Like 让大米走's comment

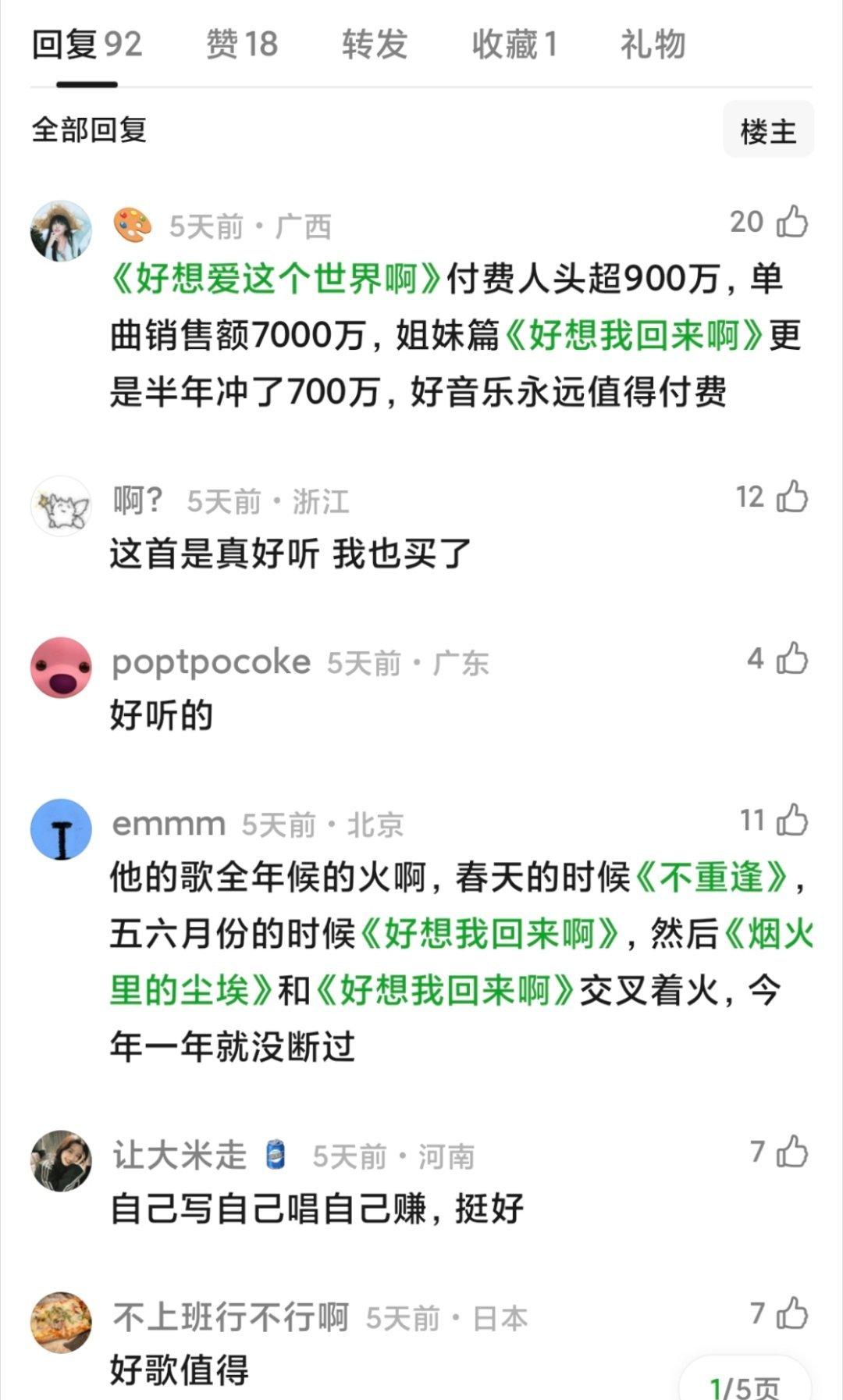(x=792, y=1152)
